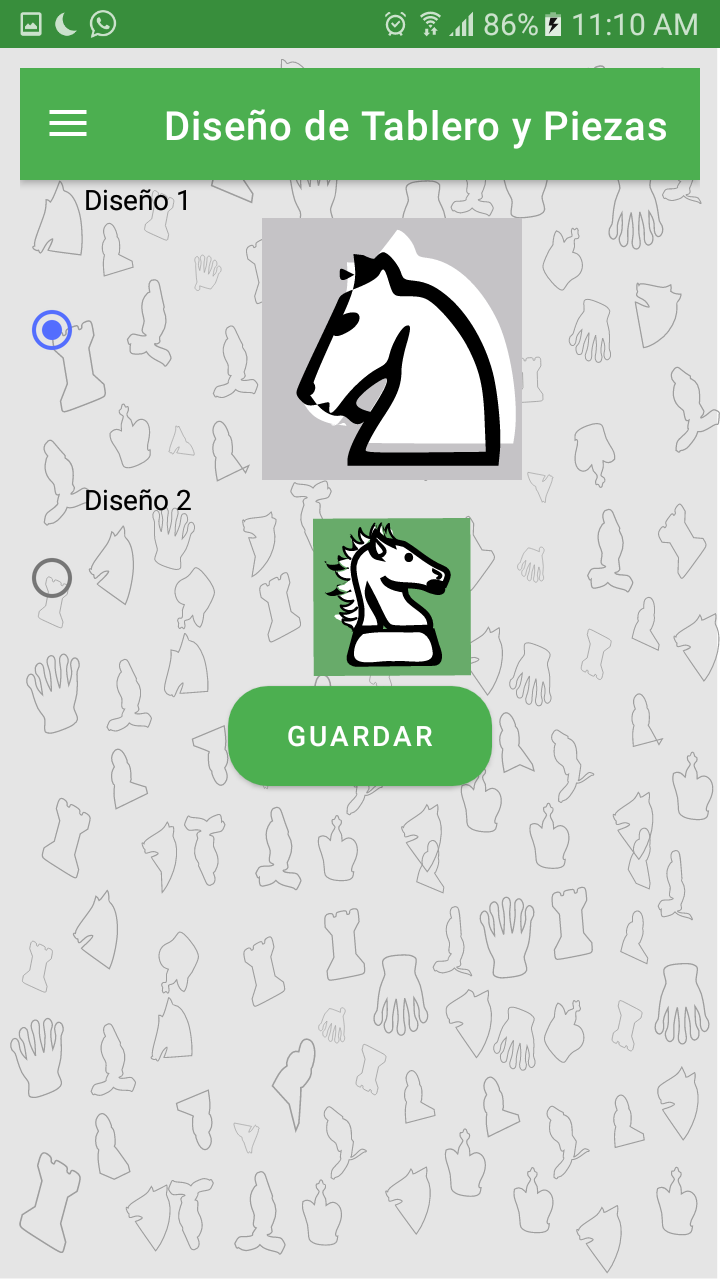Open the hamburger navigation menu
This screenshot has width=720, height=1280.
click(x=68, y=124)
